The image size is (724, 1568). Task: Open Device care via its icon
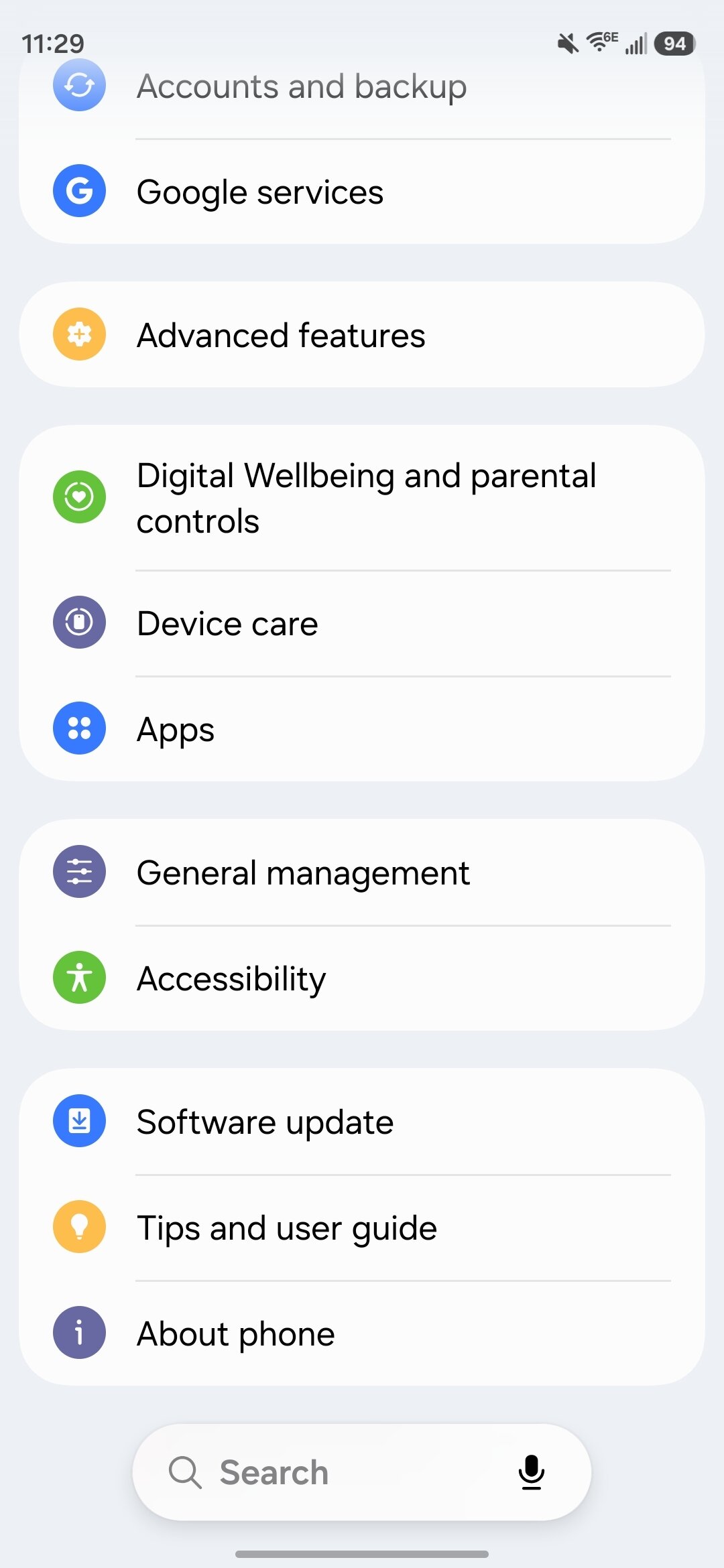click(78, 622)
